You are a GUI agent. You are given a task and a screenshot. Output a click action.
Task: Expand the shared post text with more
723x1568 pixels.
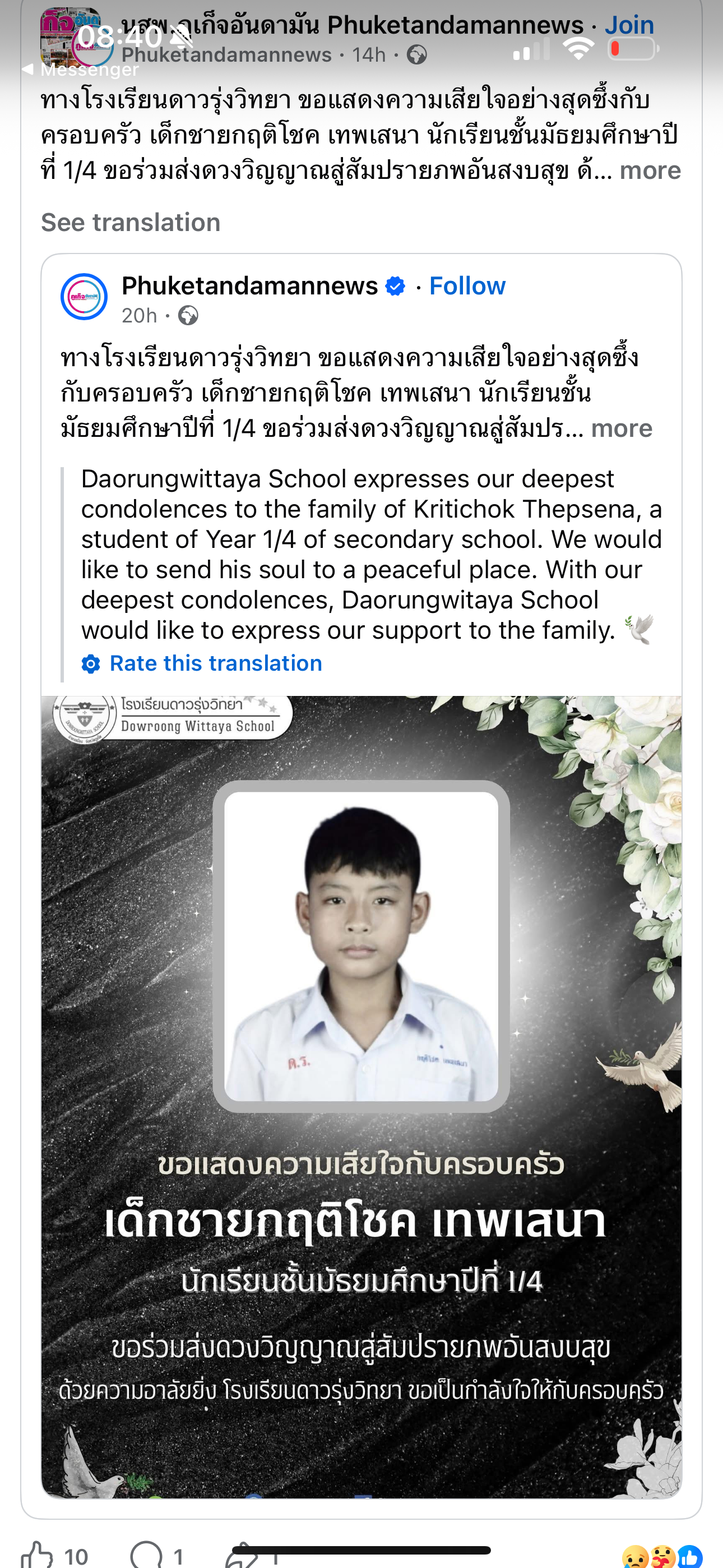[621, 428]
